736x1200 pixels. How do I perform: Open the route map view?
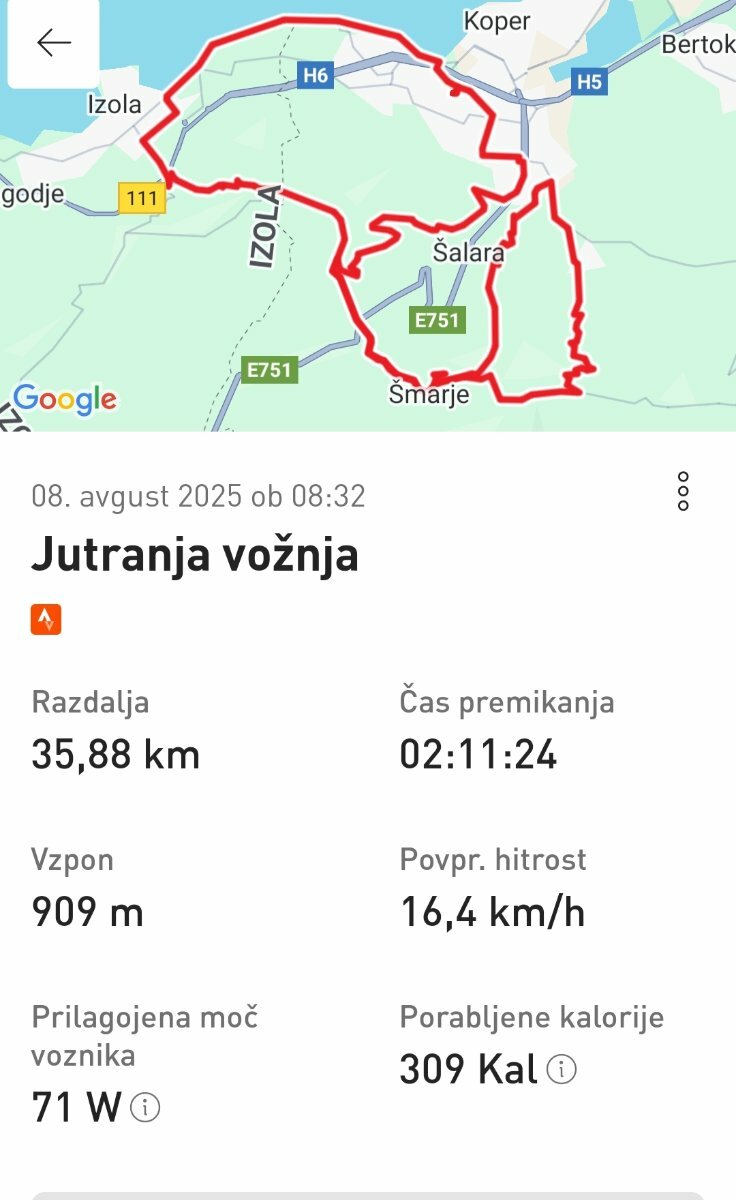[x=368, y=216]
